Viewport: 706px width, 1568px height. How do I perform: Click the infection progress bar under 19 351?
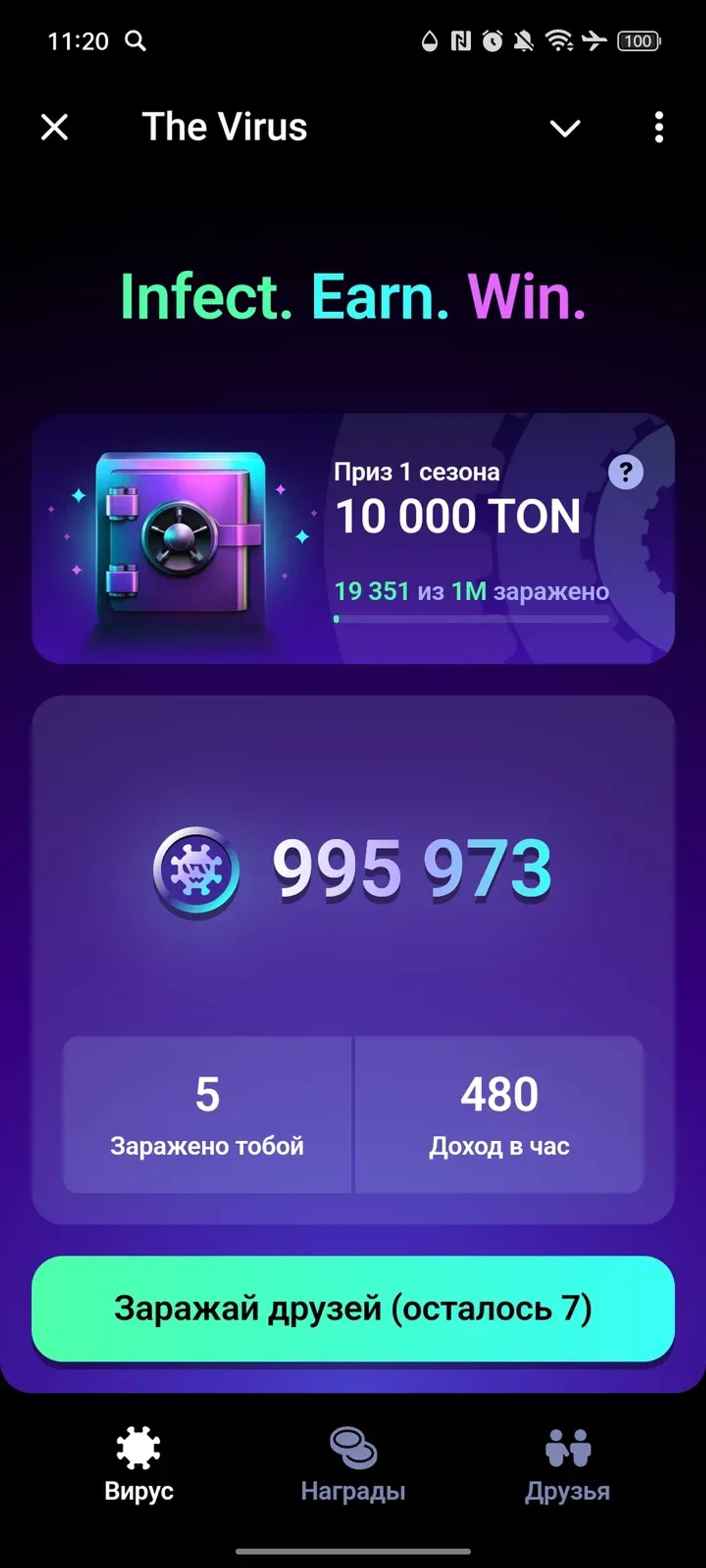click(472, 618)
